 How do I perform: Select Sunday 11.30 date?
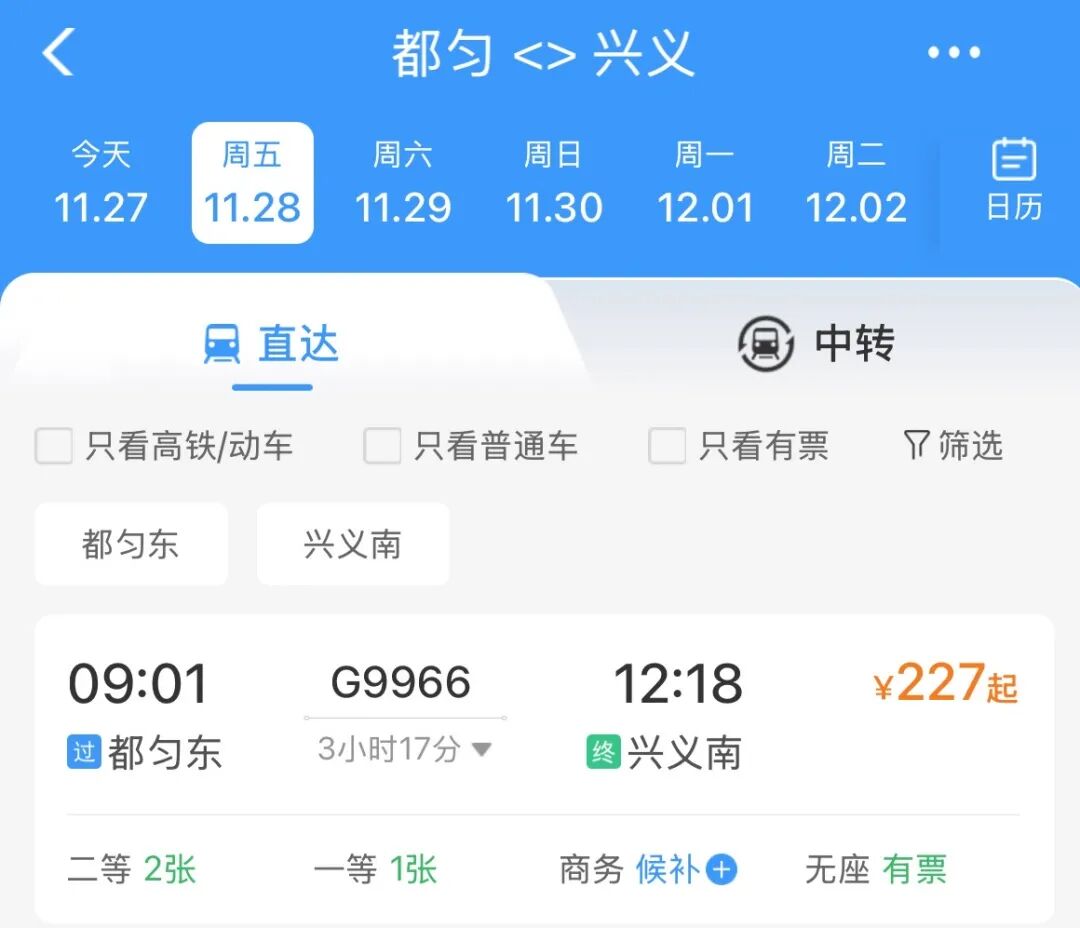coord(553,183)
